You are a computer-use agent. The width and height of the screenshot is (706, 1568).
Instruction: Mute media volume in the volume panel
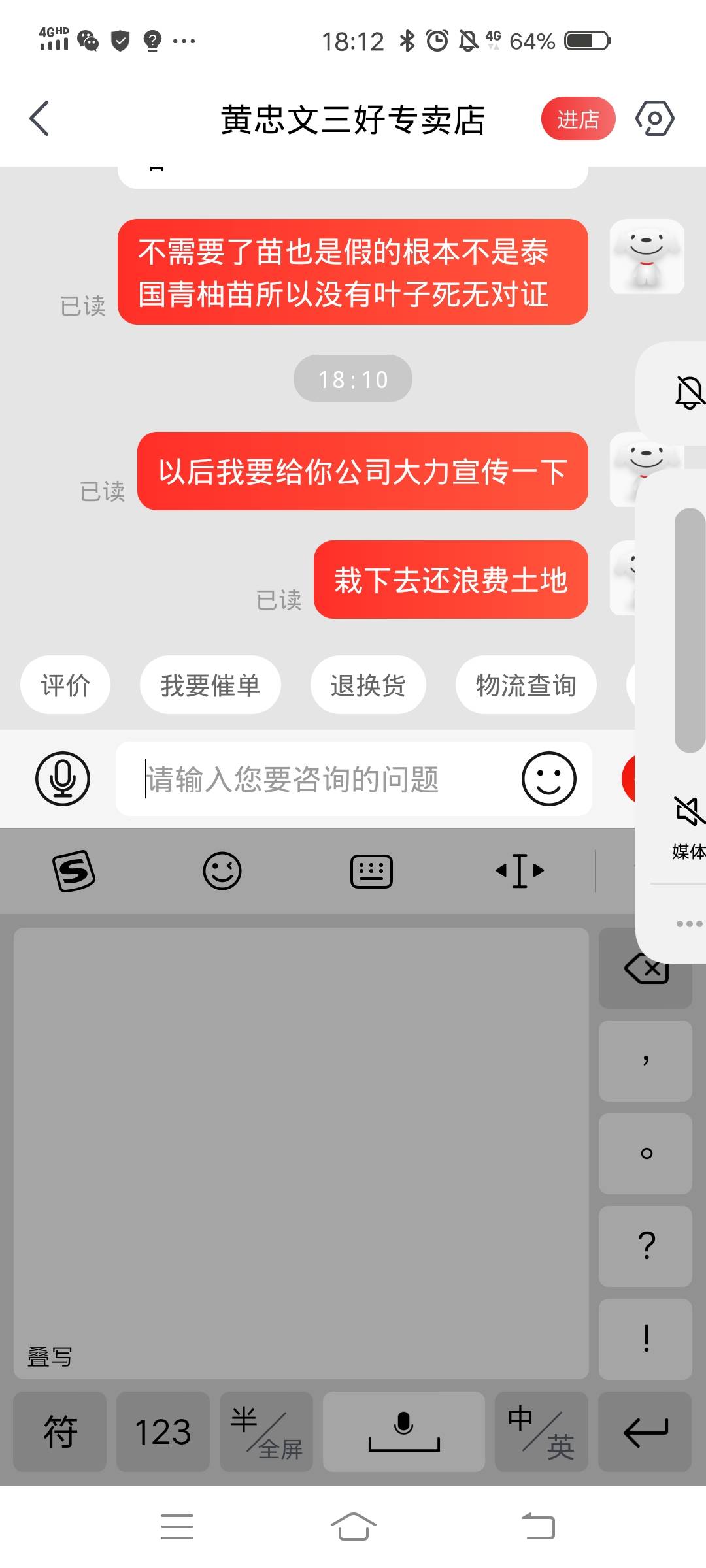pos(688,812)
